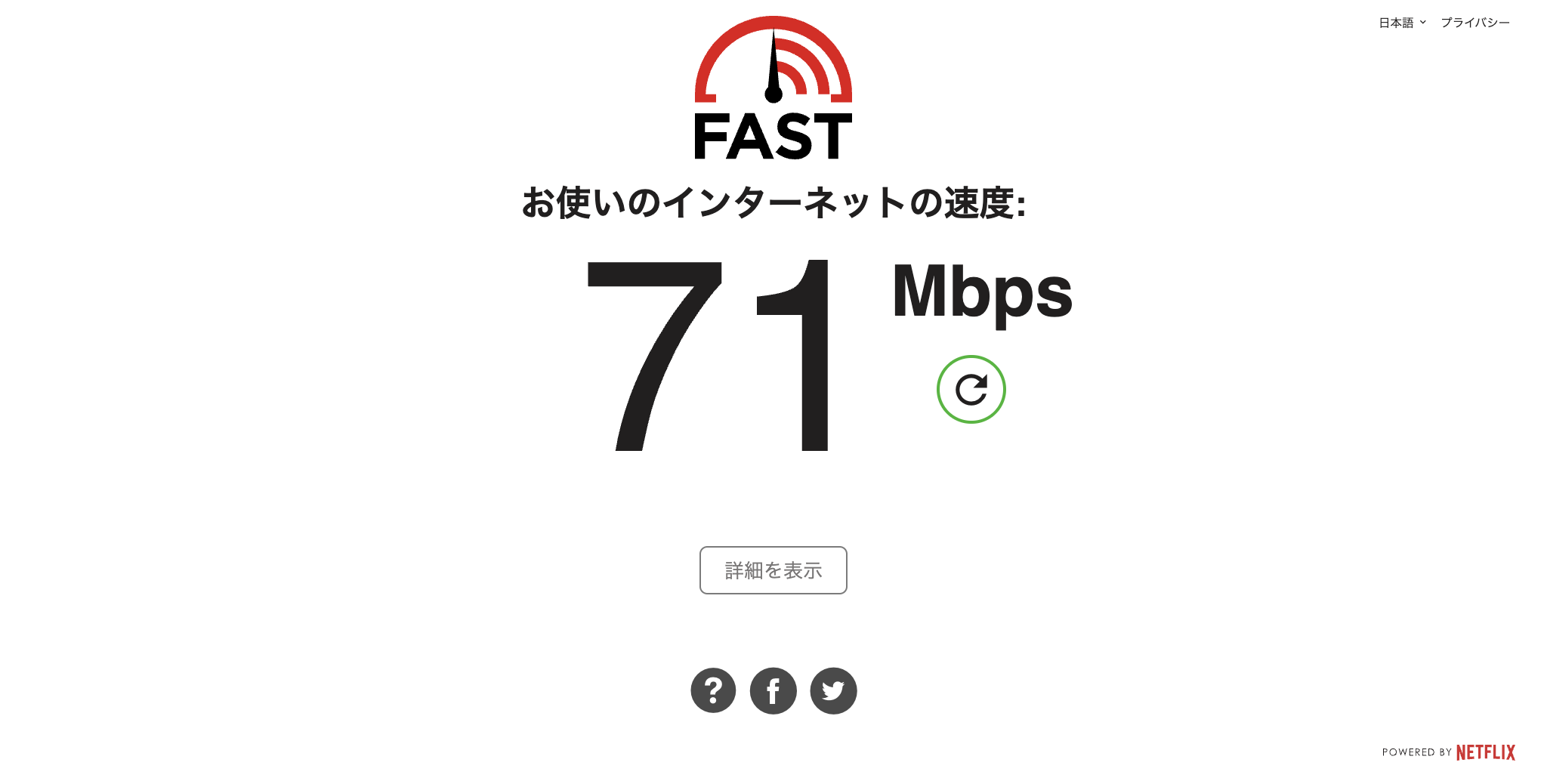Open the 日本語 language dropdown
Screen dimensions: 1547x784
coord(1402,23)
